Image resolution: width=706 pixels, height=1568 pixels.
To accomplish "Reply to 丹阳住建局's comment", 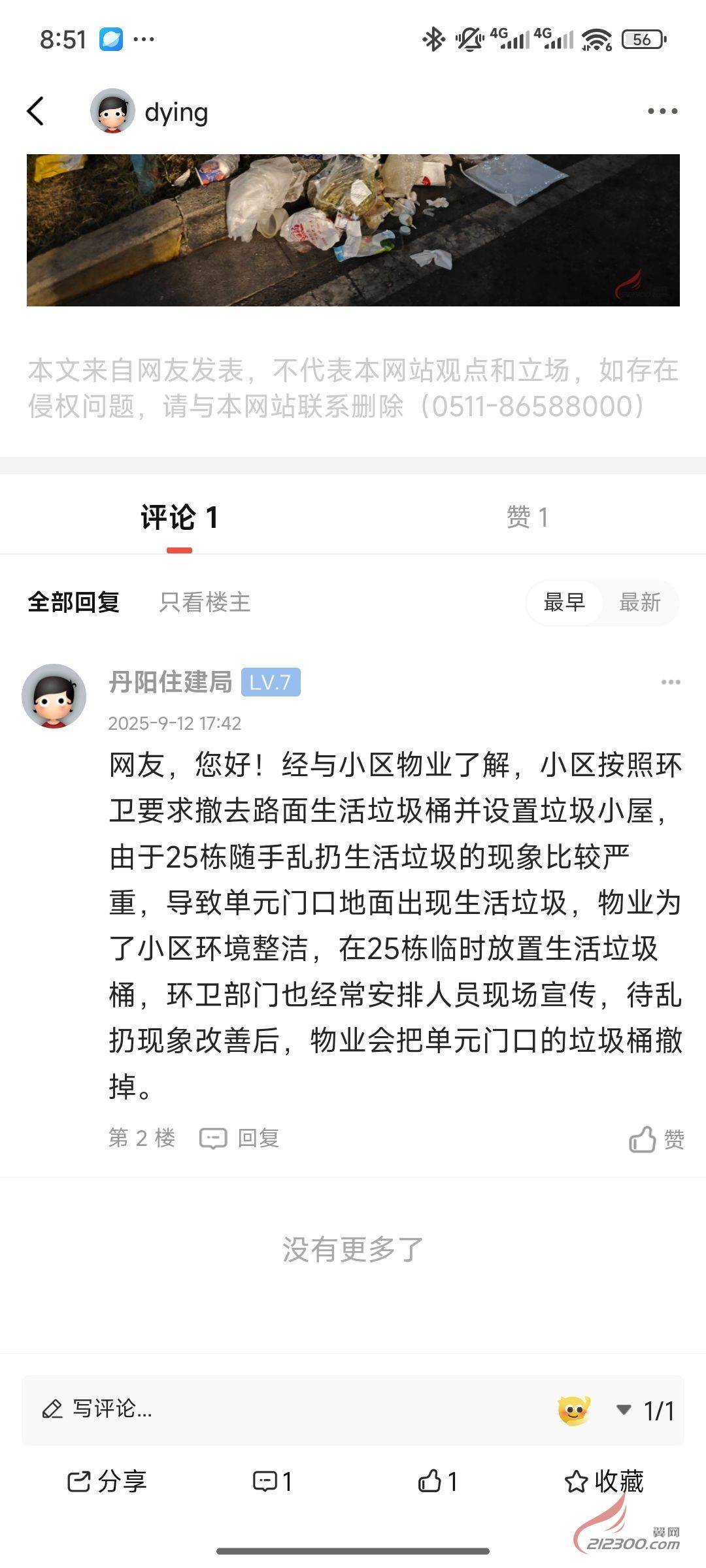I will pyautogui.click(x=240, y=1138).
